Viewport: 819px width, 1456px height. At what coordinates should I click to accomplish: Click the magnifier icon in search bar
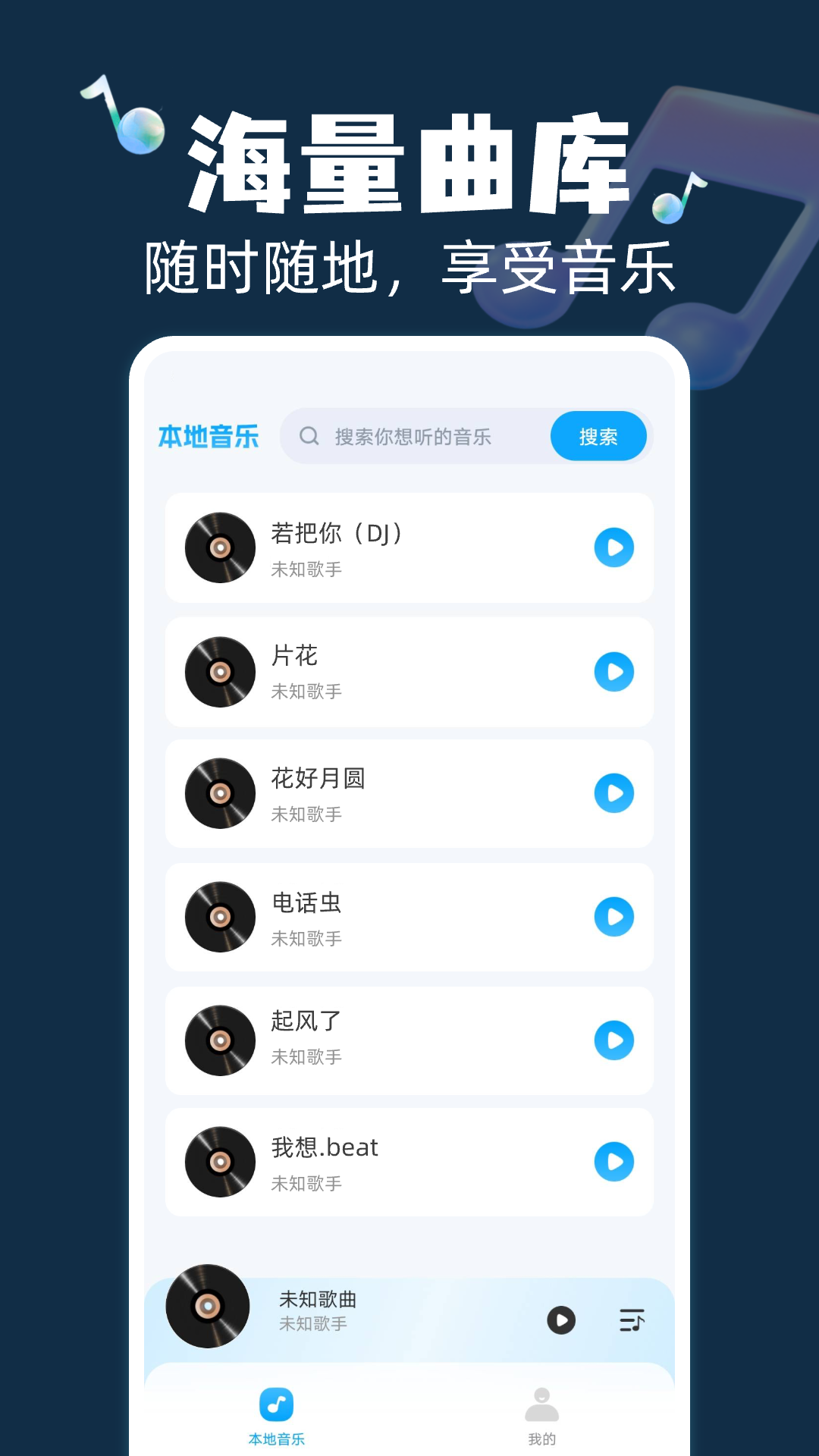point(308,437)
